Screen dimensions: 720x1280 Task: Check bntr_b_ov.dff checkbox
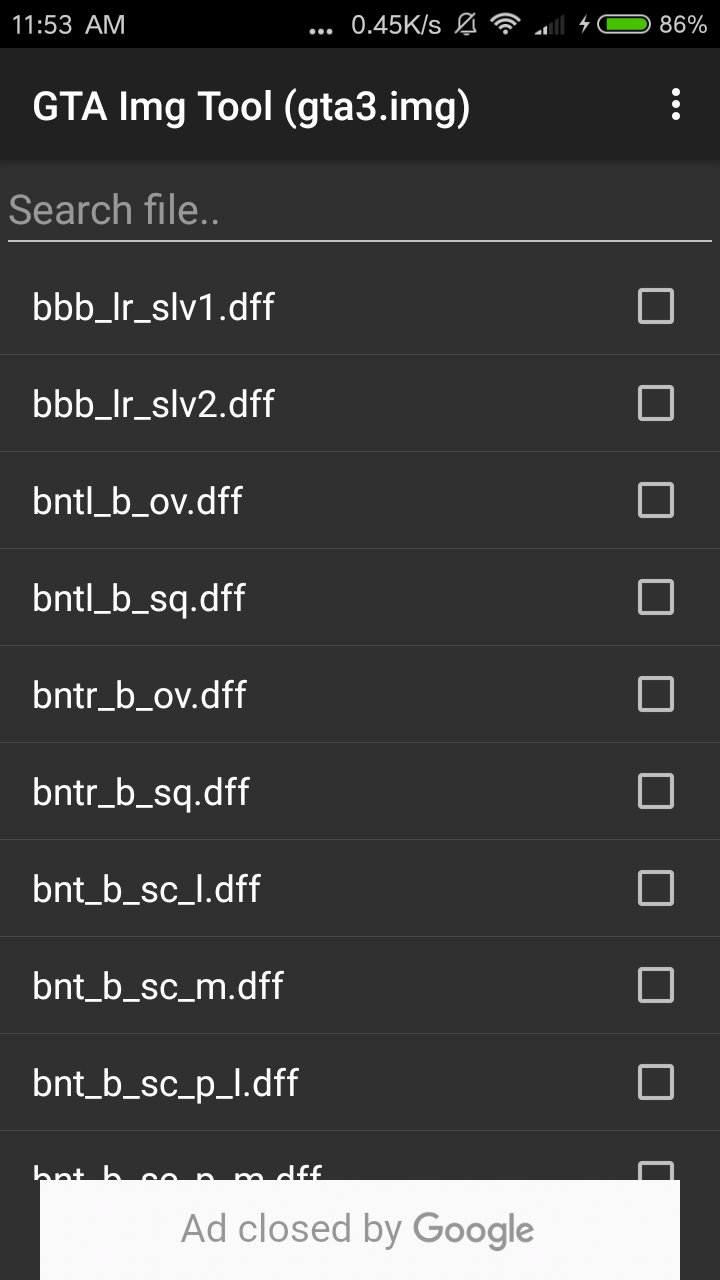[656, 694]
